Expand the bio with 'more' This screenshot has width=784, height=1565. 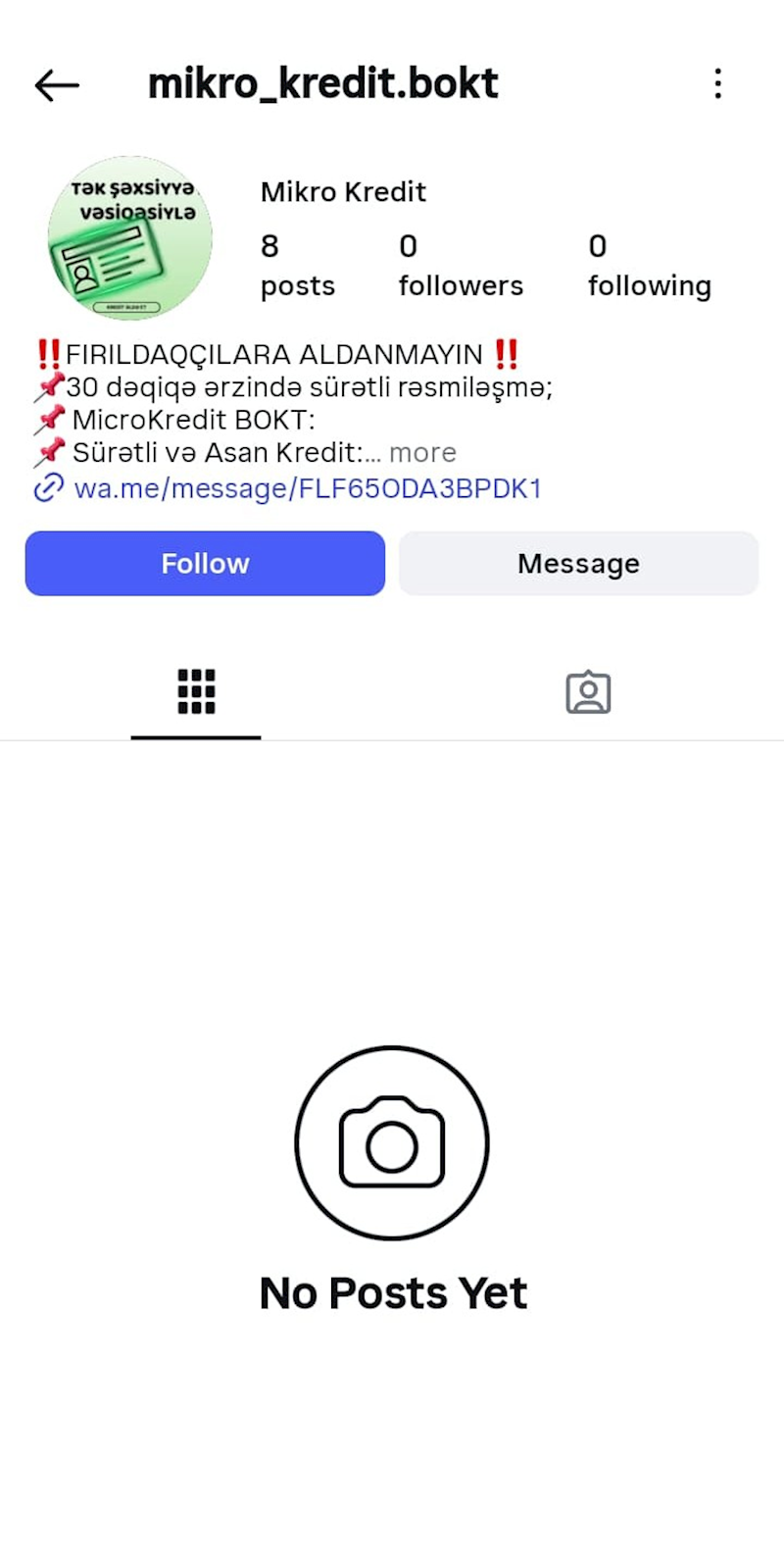tap(422, 453)
